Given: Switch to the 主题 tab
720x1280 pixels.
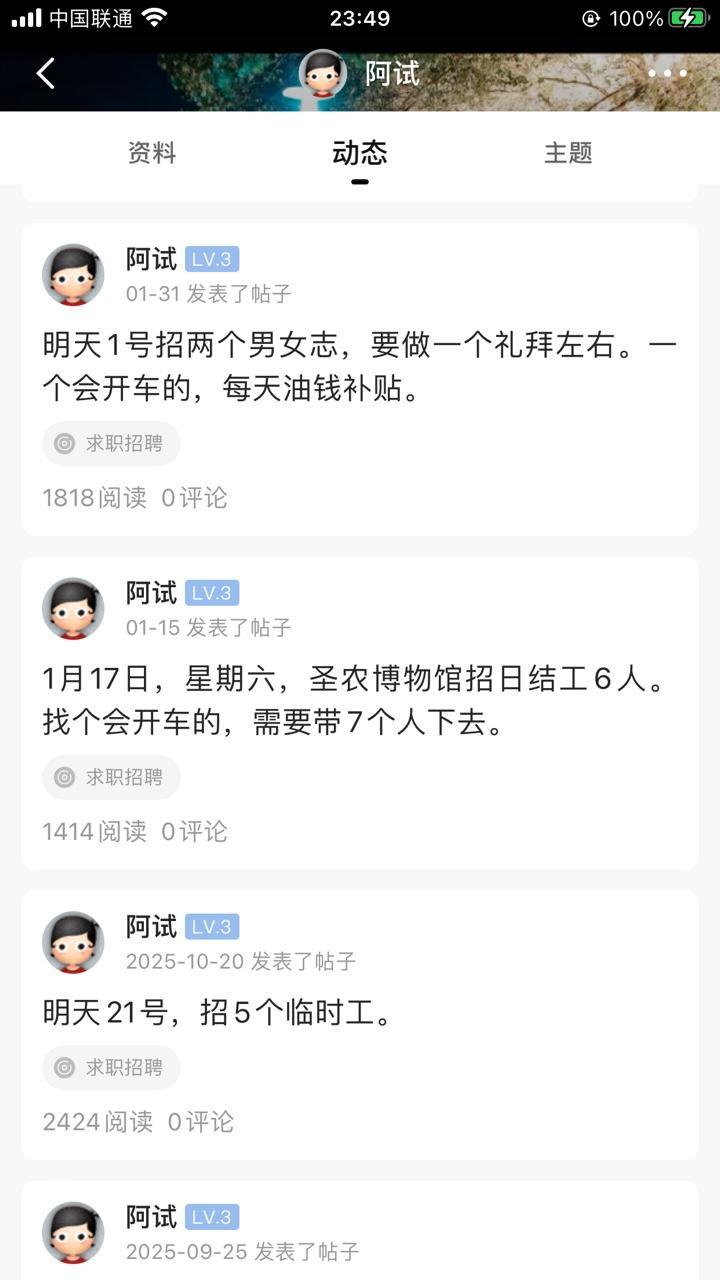Looking at the screenshot, I should pos(568,153).
